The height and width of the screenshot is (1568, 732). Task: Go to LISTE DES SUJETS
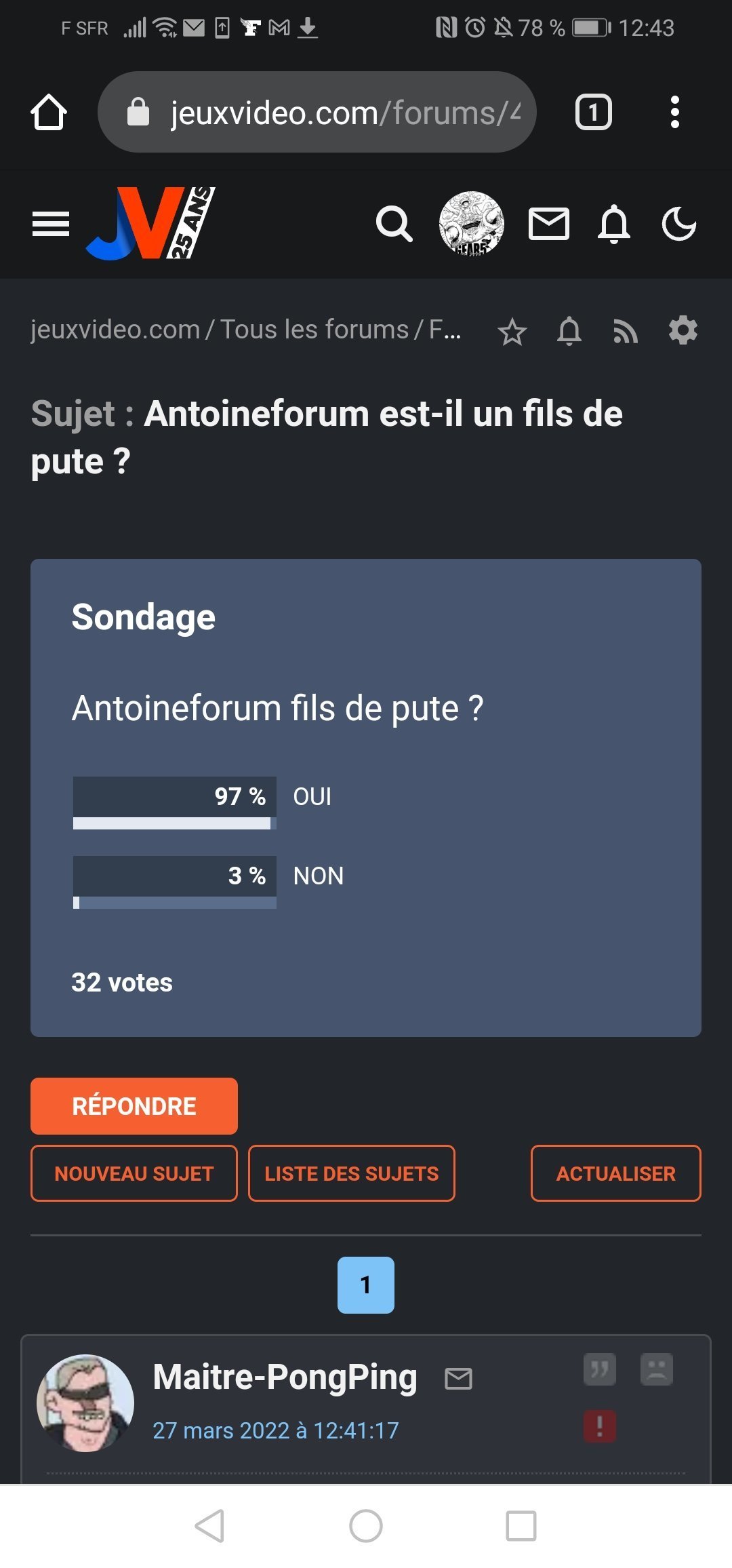click(352, 1173)
